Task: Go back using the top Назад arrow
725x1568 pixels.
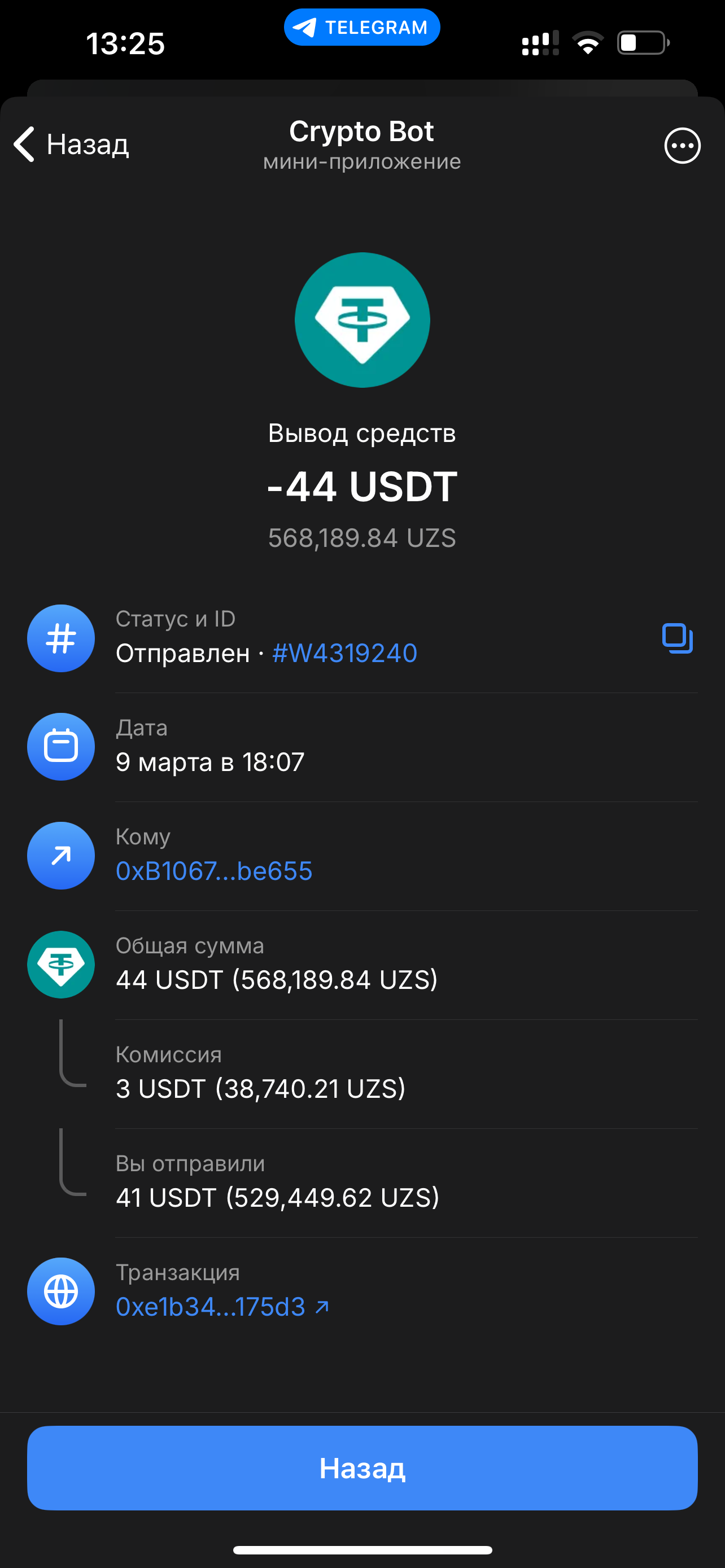Action: [71, 145]
